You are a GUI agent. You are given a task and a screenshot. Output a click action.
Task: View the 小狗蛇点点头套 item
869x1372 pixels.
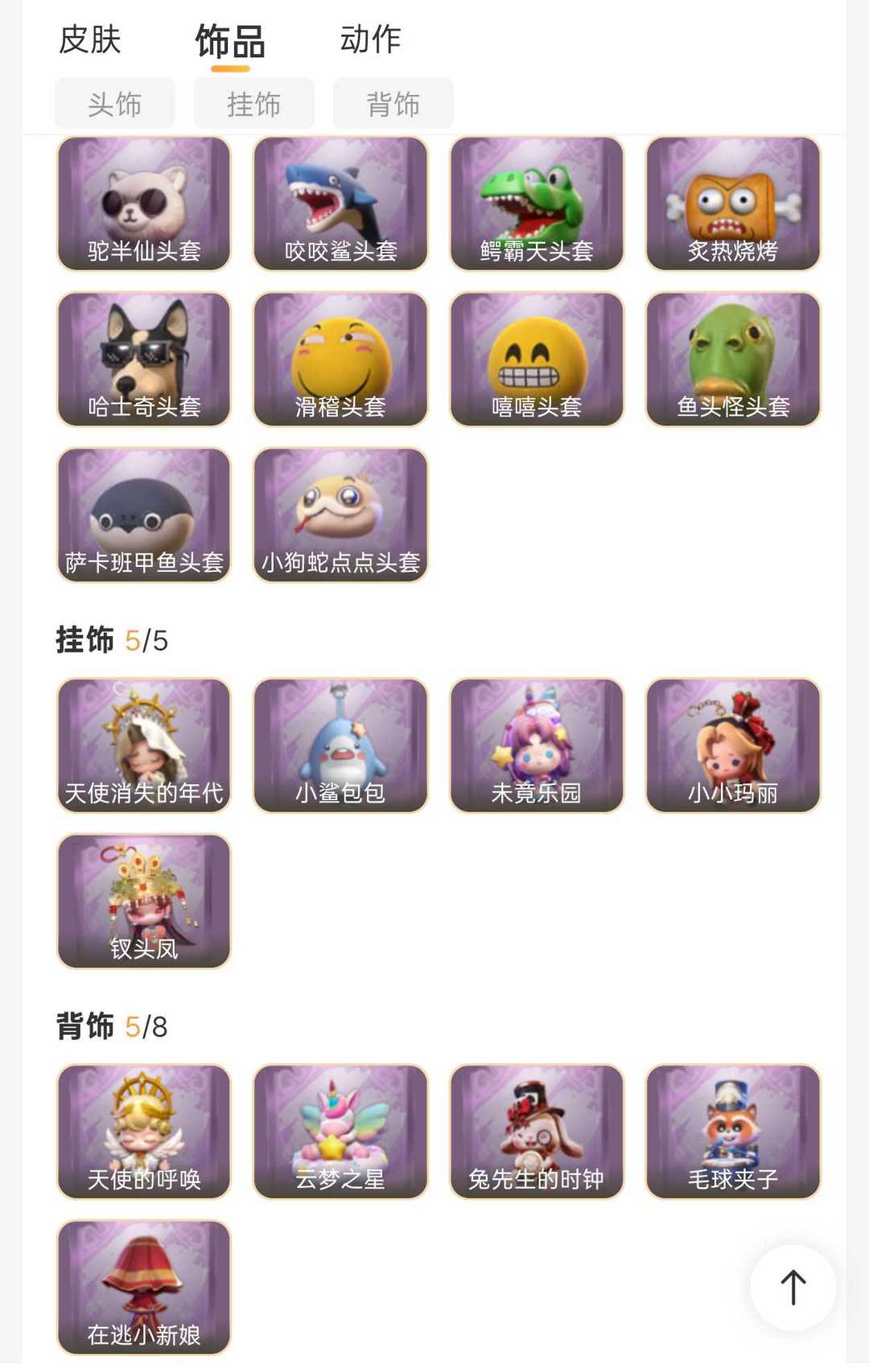pyautogui.click(x=340, y=515)
